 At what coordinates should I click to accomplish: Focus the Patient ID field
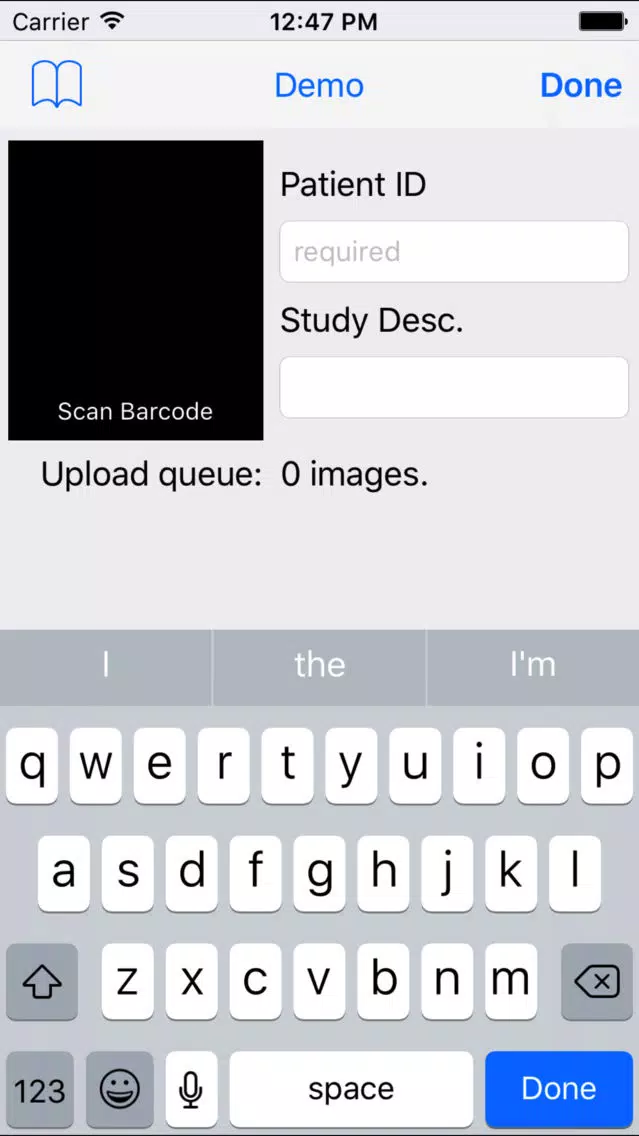(454, 251)
